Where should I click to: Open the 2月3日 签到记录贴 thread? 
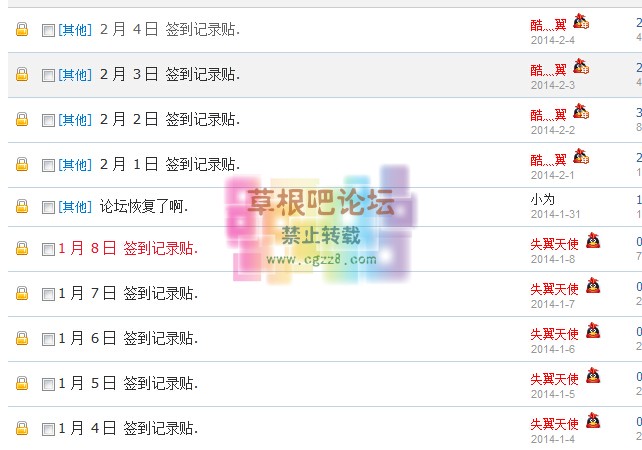pyautogui.click(x=169, y=74)
